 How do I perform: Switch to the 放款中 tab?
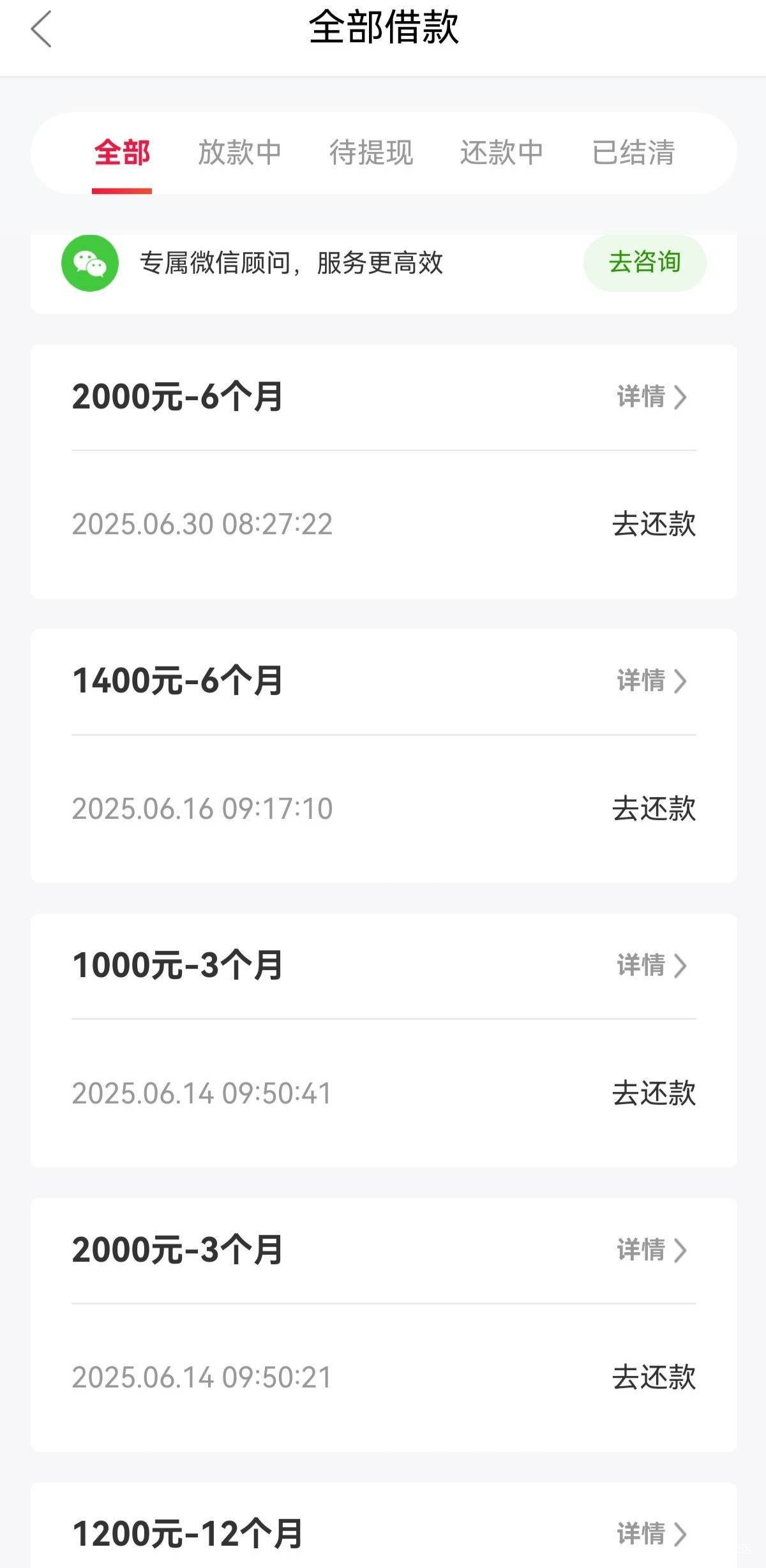(x=240, y=153)
